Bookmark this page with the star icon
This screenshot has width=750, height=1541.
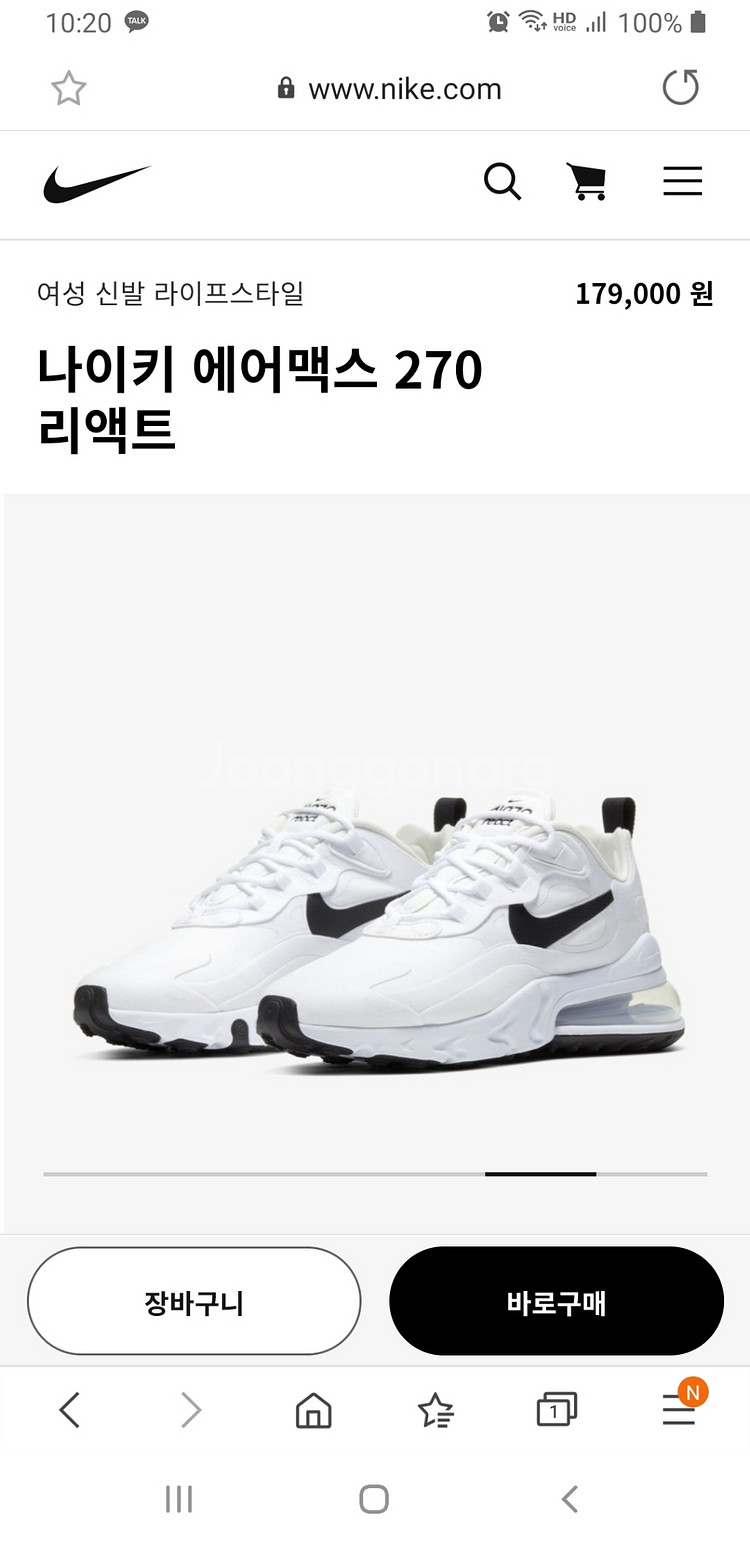click(69, 89)
